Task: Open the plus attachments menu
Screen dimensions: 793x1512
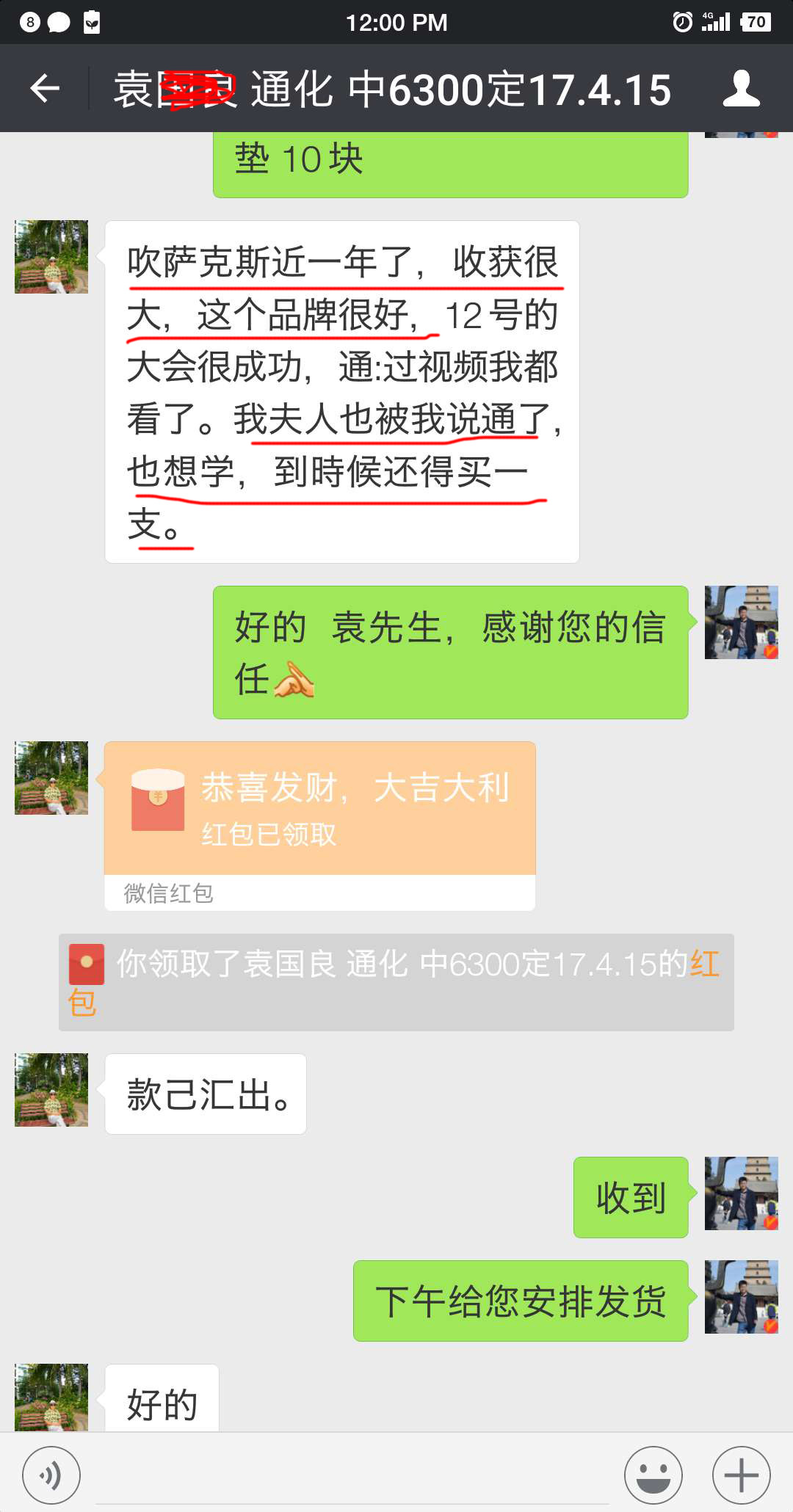Action: click(x=741, y=1475)
